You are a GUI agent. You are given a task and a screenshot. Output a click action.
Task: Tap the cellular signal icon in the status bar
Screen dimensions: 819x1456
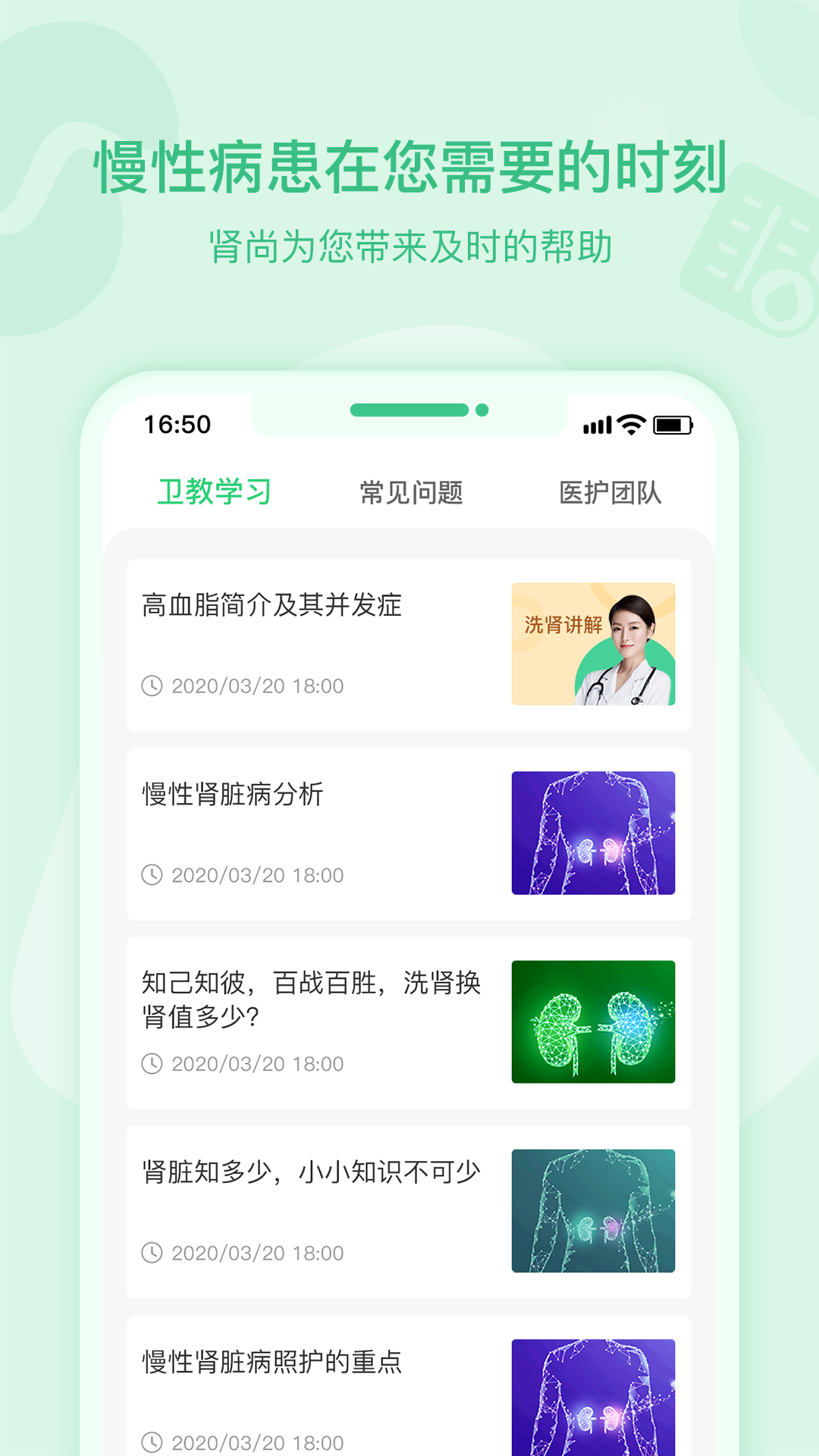click(598, 425)
